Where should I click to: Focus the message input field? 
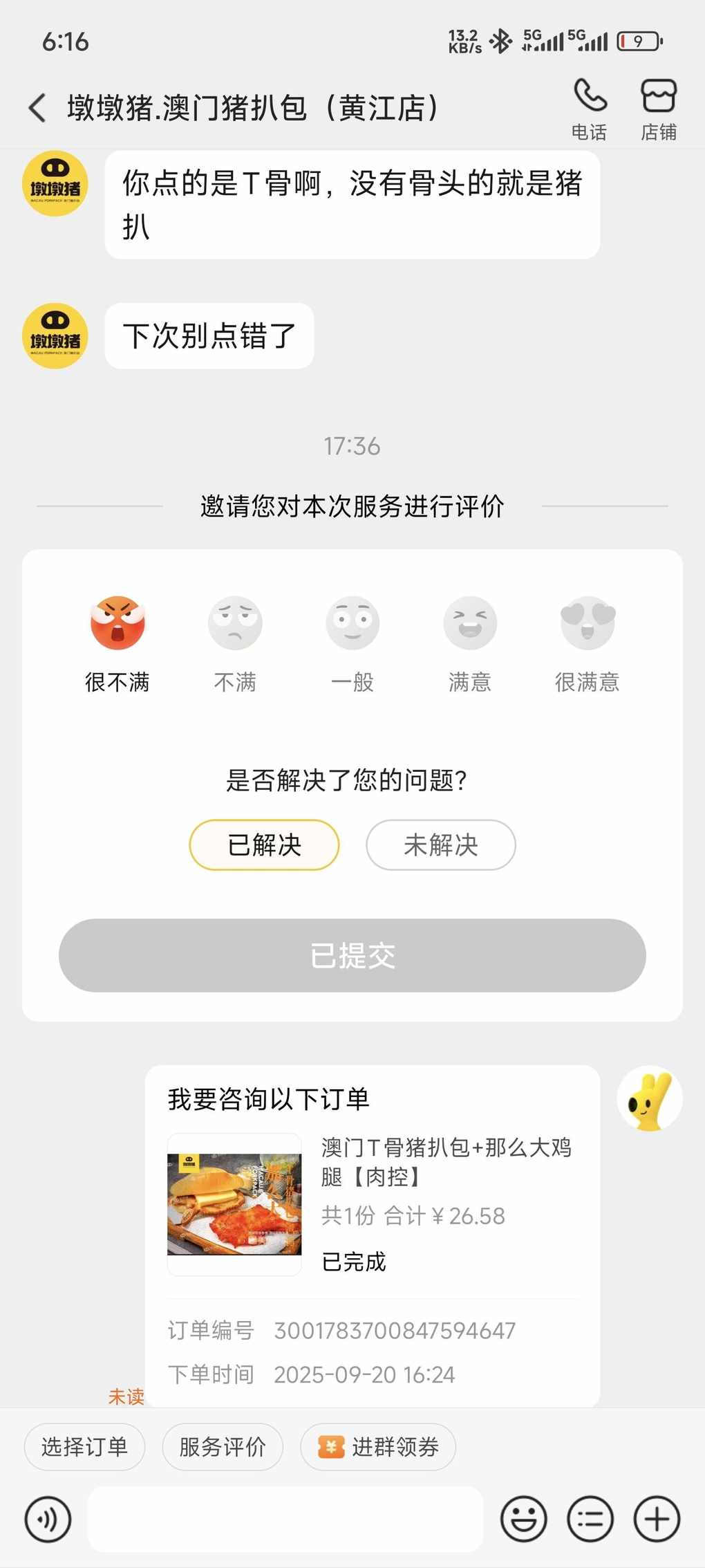[285, 1519]
